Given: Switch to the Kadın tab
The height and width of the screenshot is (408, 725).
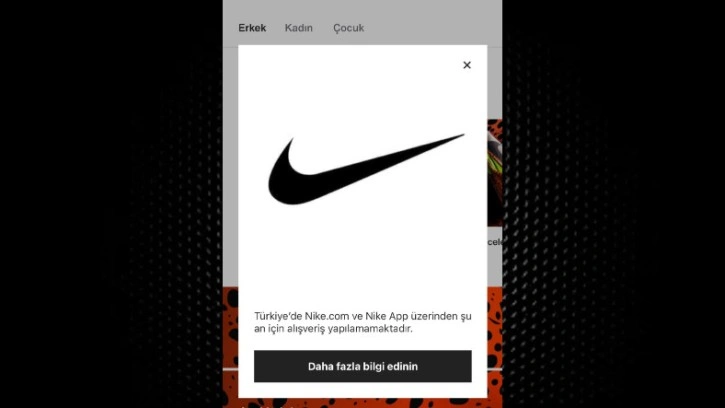Looking at the screenshot, I should [299, 28].
